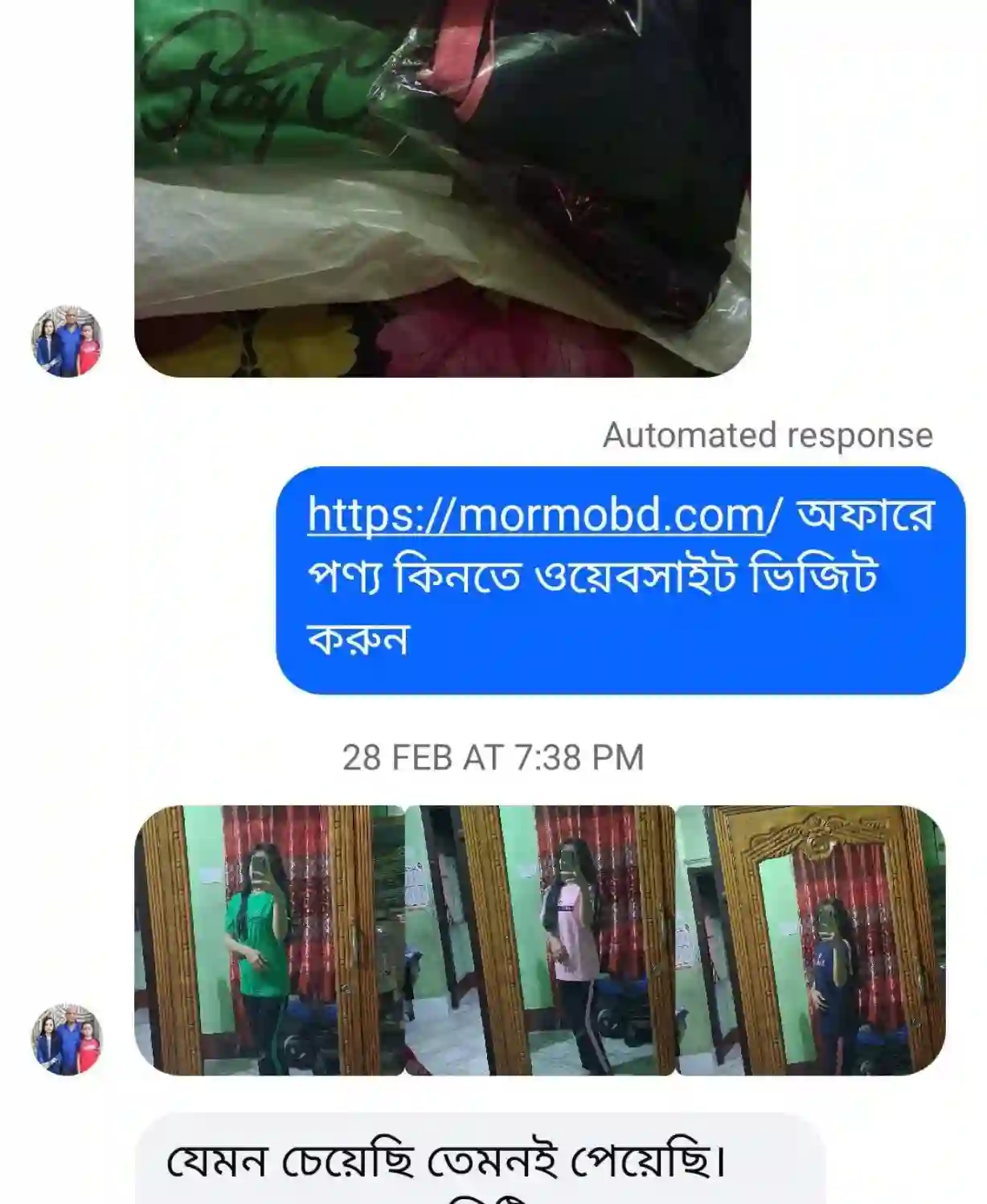This screenshot has height=1204, width=987.
Task: Tap the sender's profile picture beside the outfit photos
Action: [68, 1039]
